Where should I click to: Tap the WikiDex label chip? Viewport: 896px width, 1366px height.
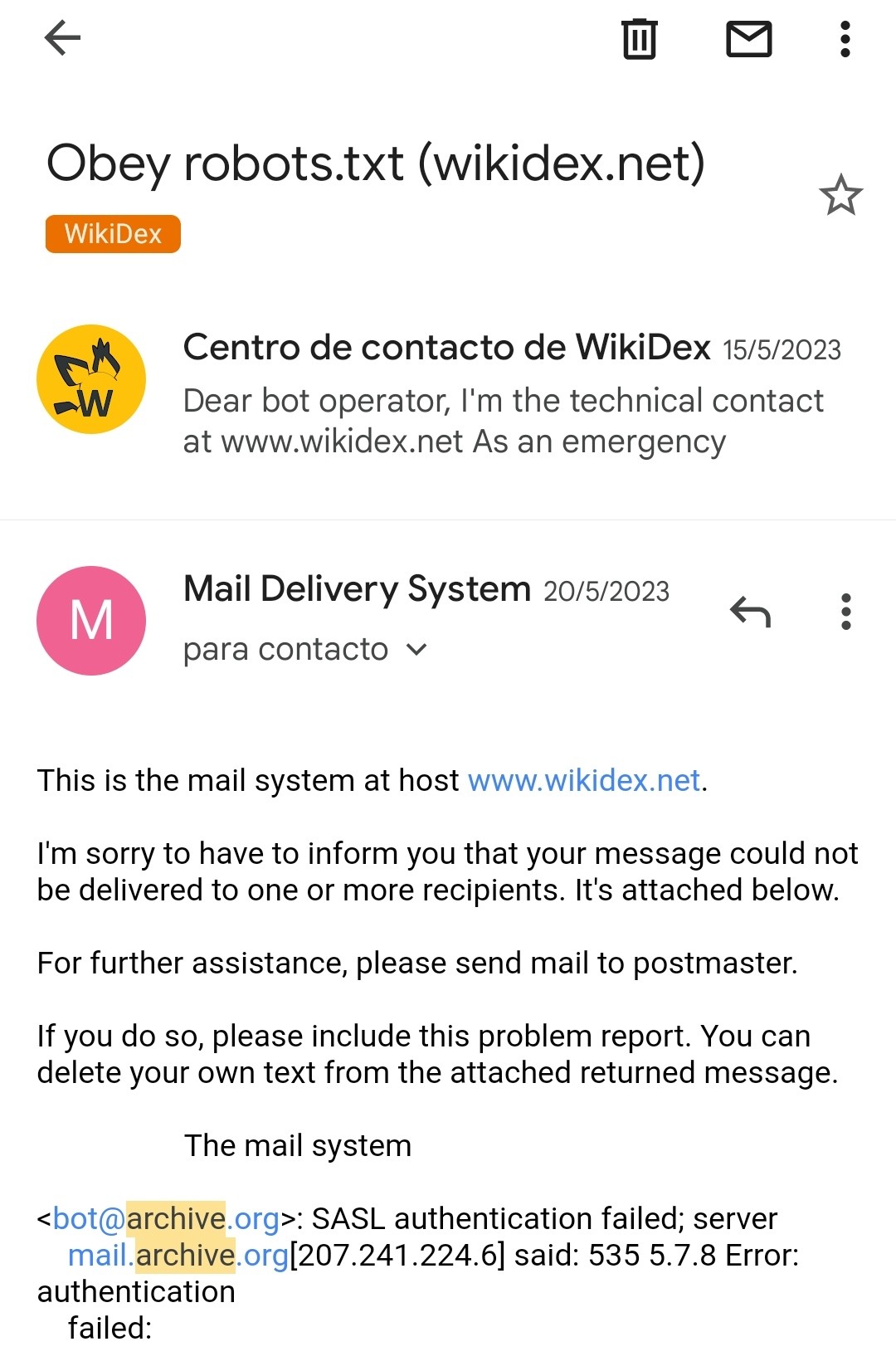click(x=113, y=234)
